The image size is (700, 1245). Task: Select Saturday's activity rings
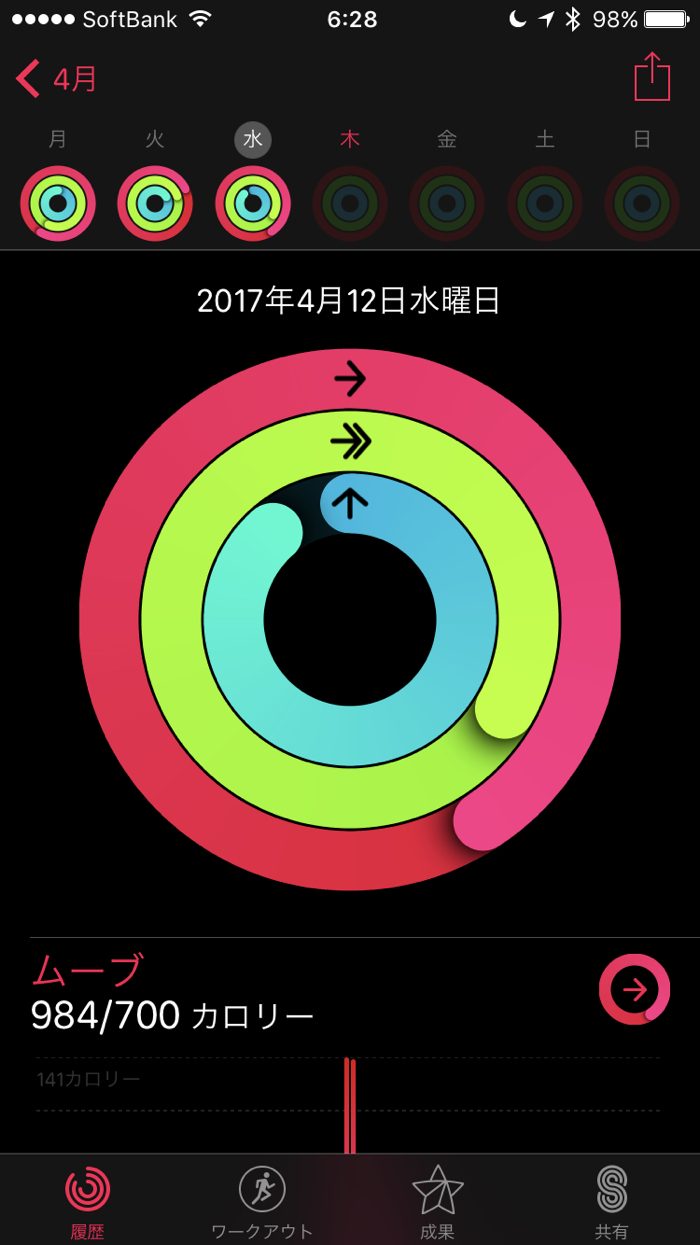[545, 203]
